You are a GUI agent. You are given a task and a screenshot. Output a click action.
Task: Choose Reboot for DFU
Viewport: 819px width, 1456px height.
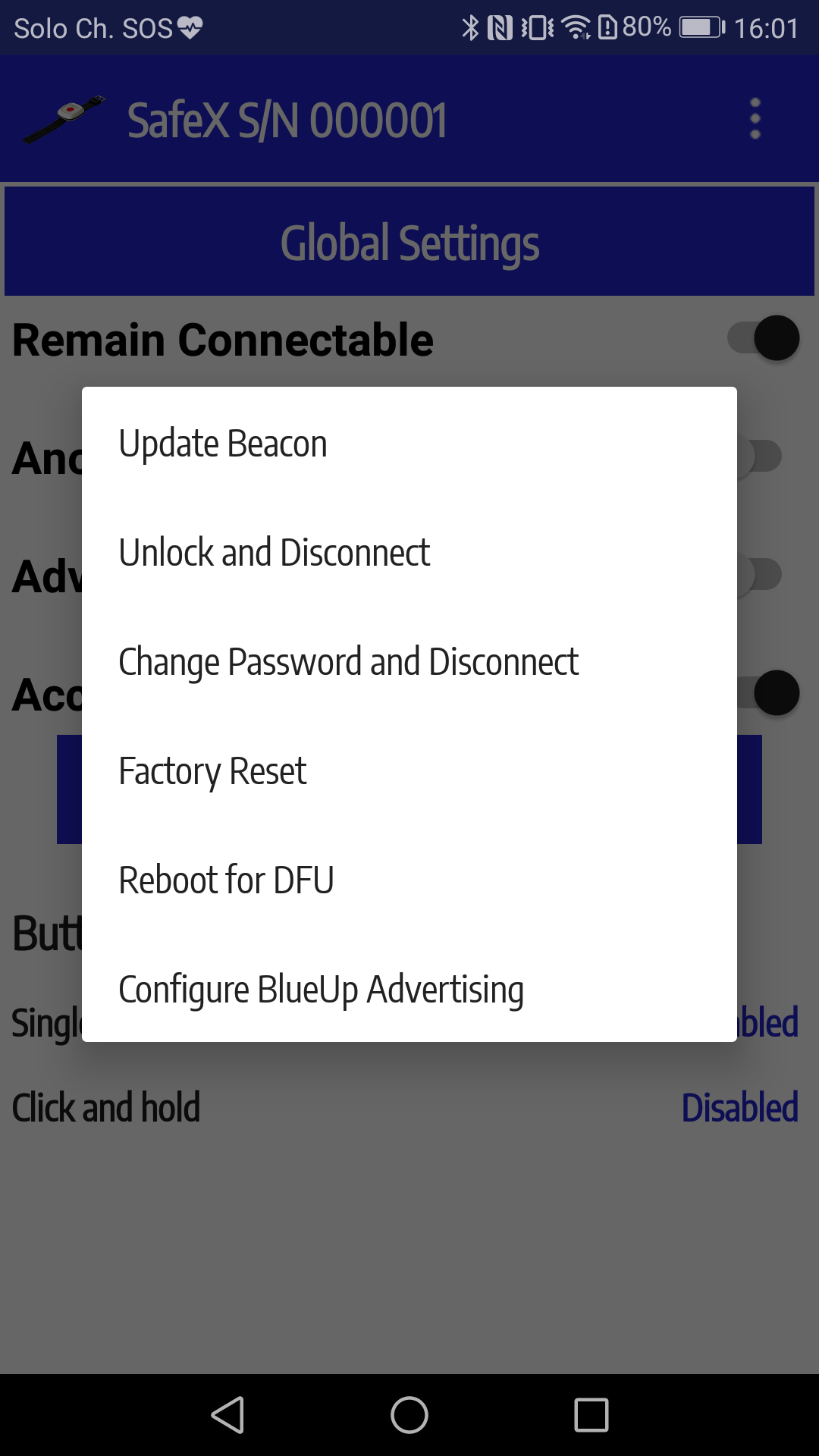[409, 880]
